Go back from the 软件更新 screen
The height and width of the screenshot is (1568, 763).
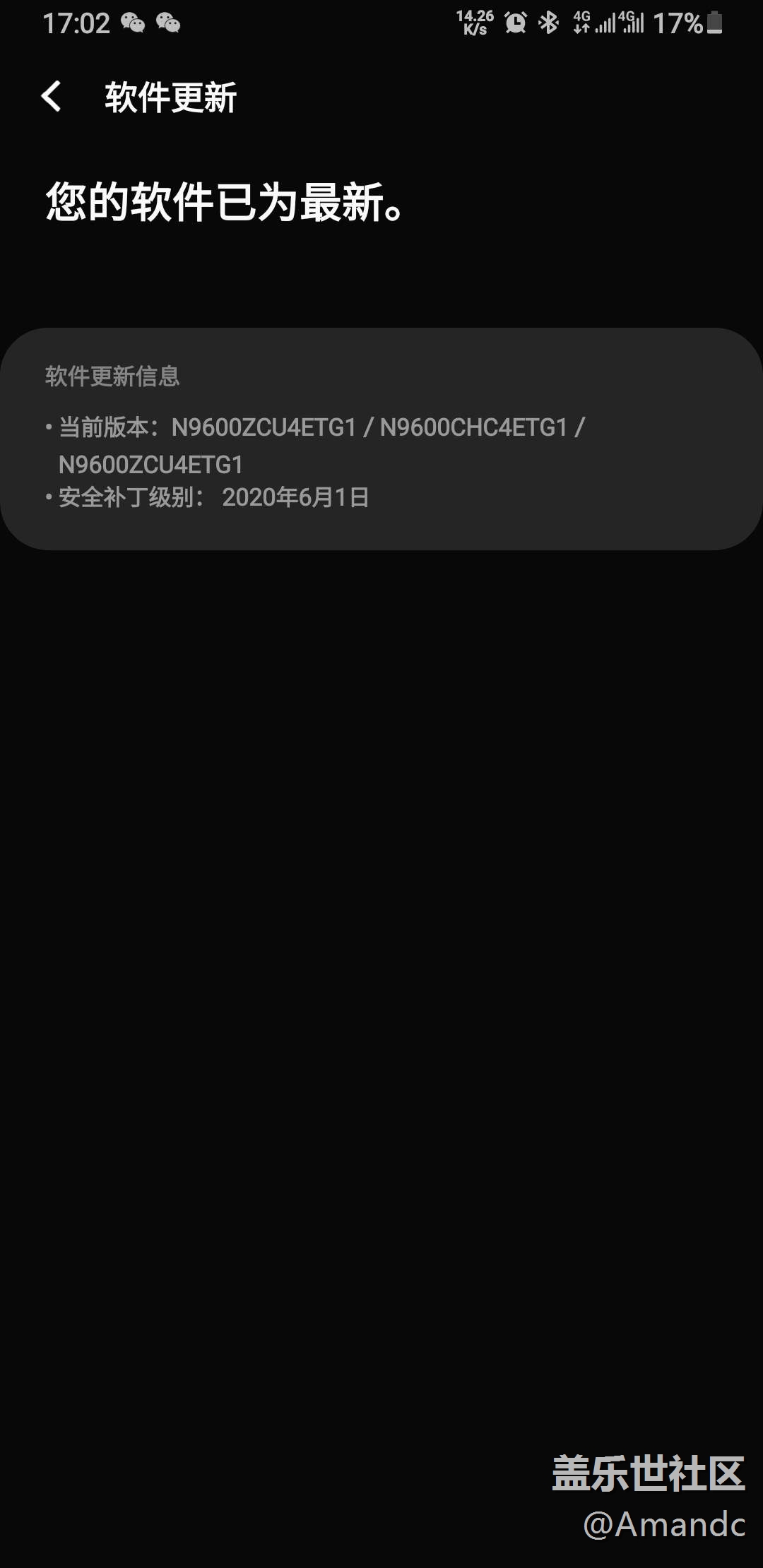coord(51,96)
